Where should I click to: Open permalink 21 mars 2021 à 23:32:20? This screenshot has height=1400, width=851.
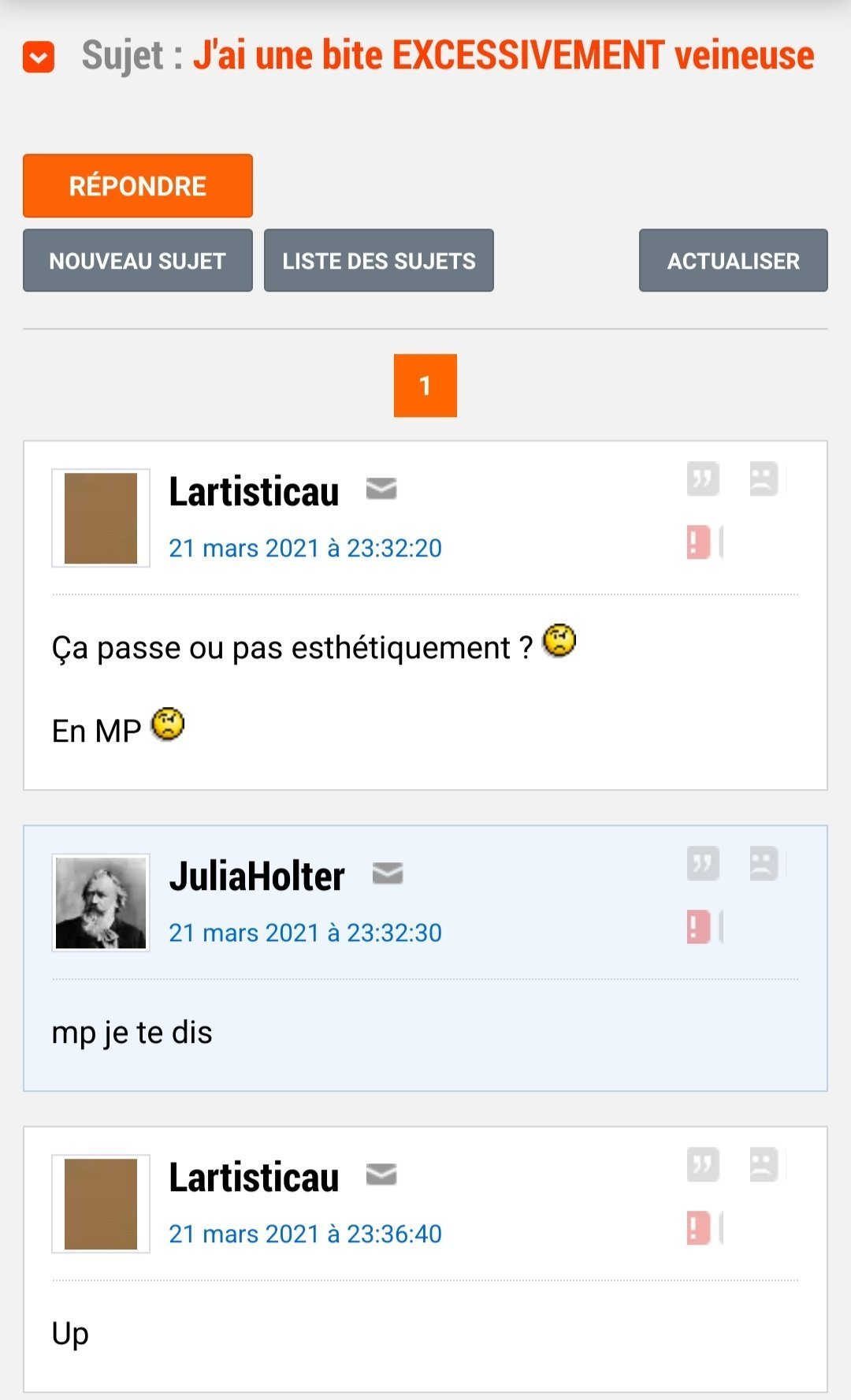pyautogui.click(x=305, y=548)
